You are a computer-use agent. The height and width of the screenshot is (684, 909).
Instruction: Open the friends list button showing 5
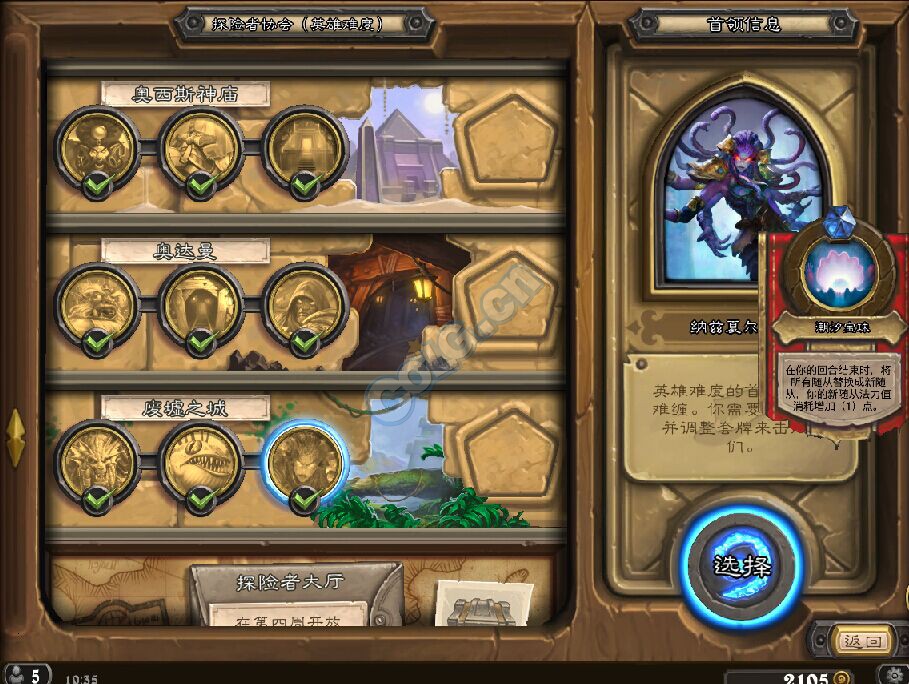[25, 674]
